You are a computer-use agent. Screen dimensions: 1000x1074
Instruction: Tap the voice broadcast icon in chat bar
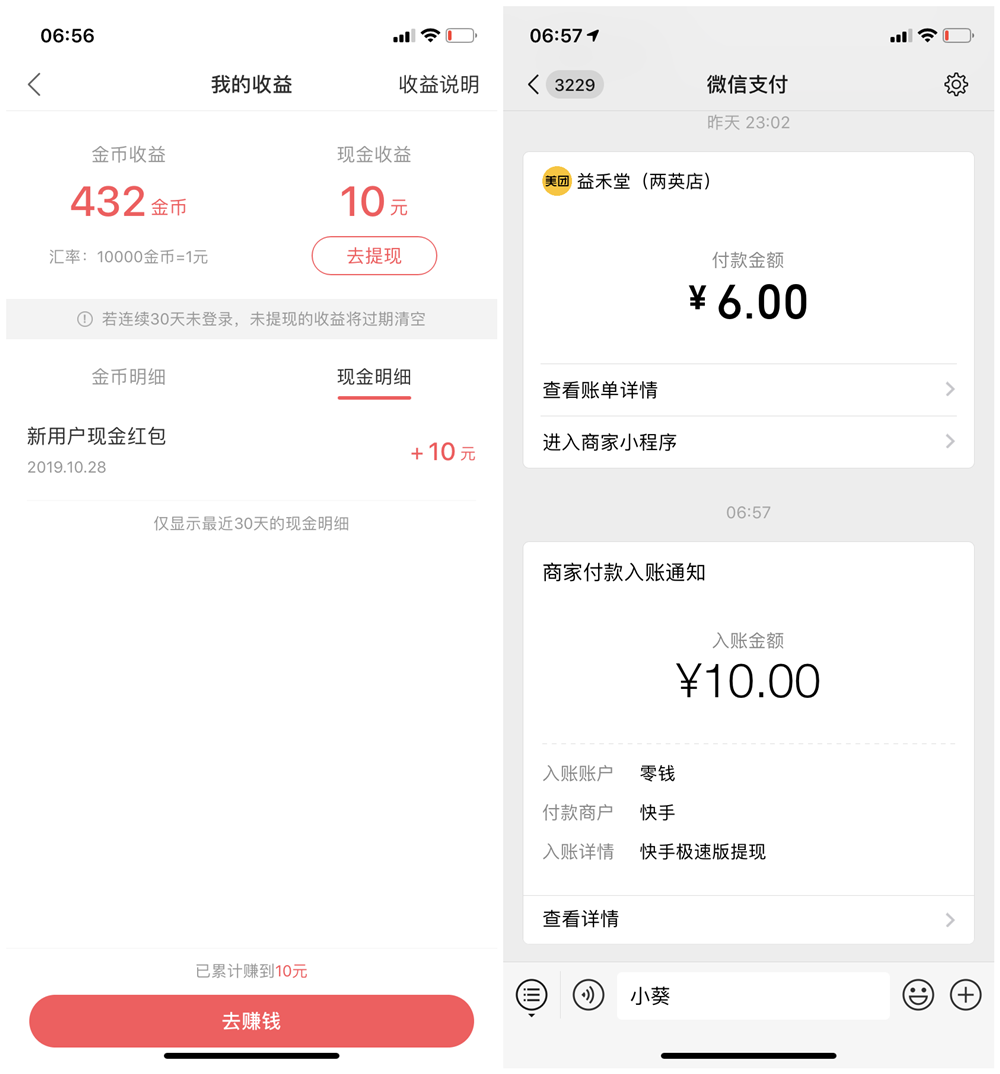point(584,995)
